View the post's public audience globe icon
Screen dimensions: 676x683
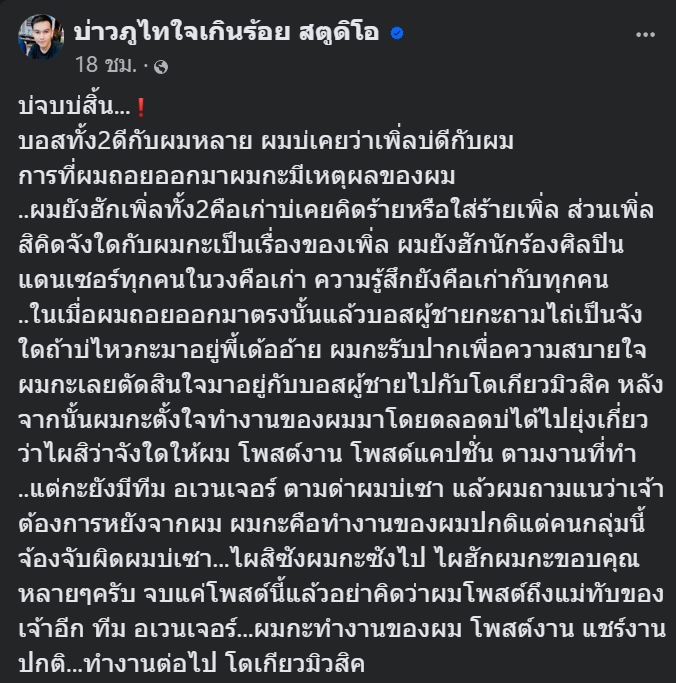(161, 67)
